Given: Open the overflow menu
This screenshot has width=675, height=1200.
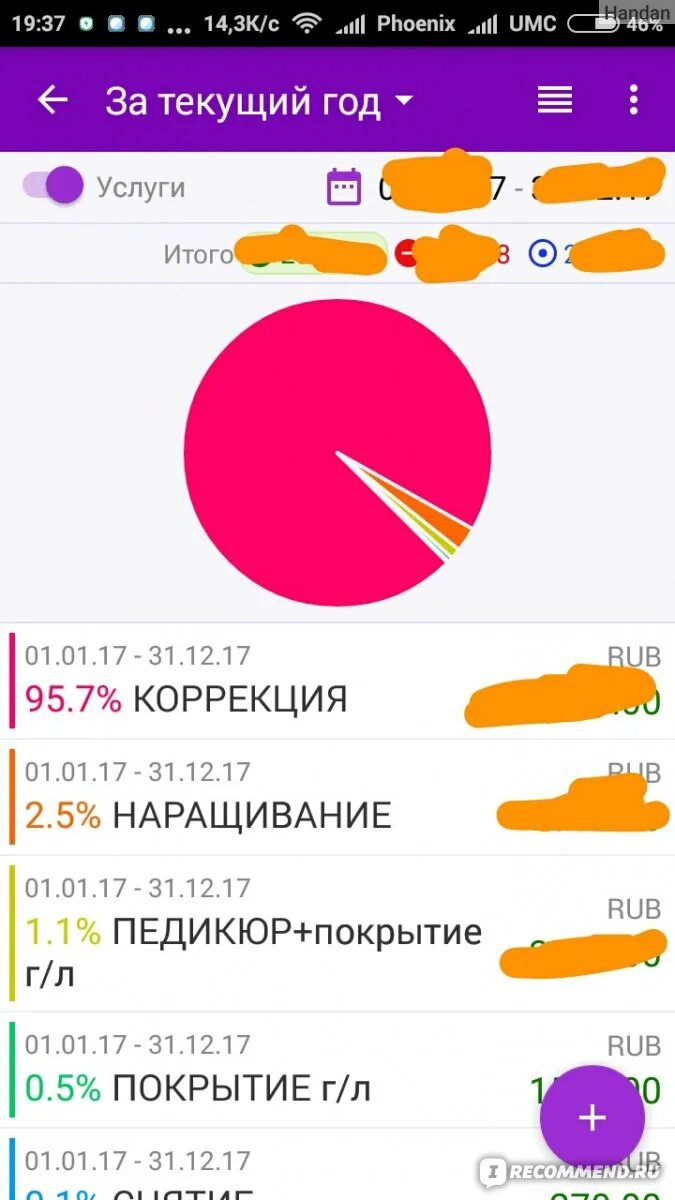Looking at the screenshot, I should [x=633, y=100].
